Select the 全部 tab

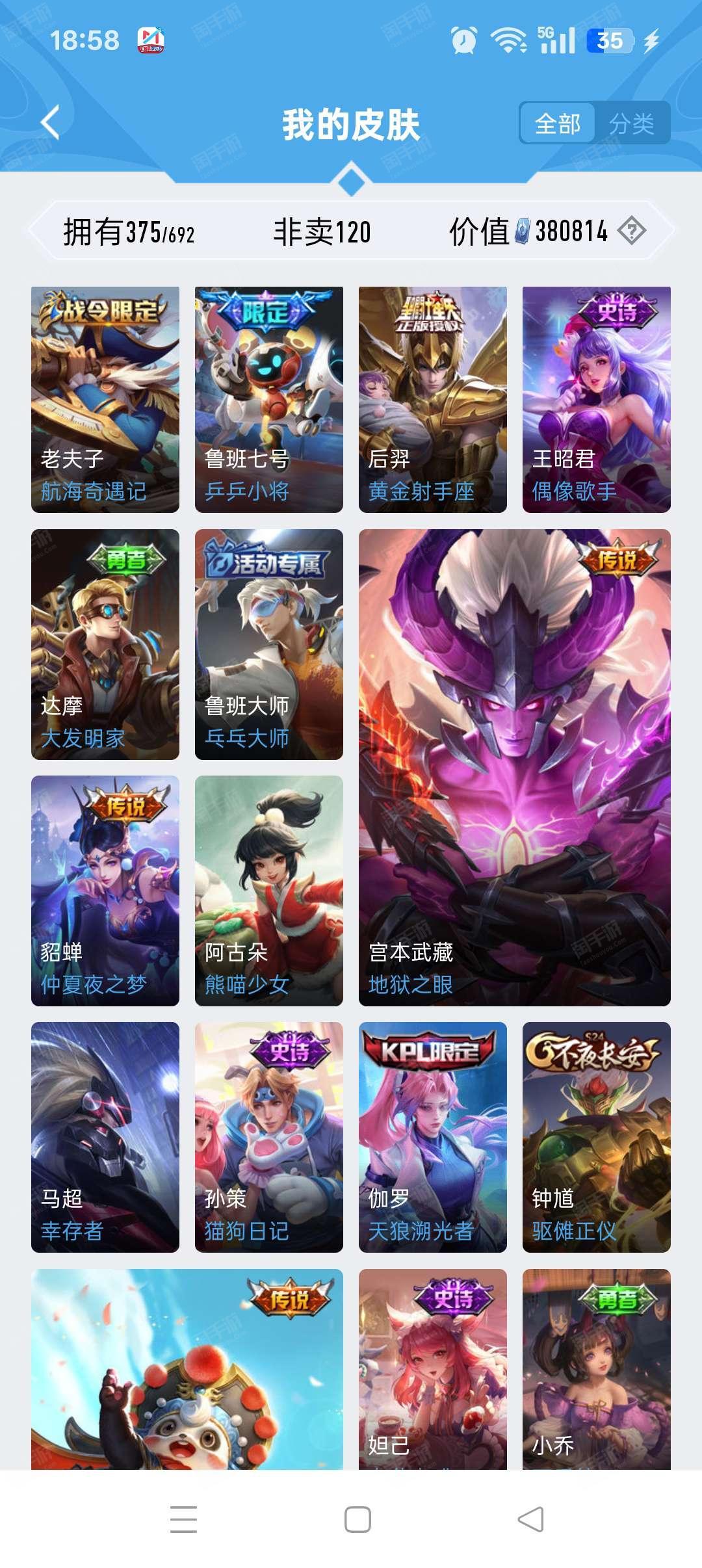pyautogui.click(x=558, y=123)
